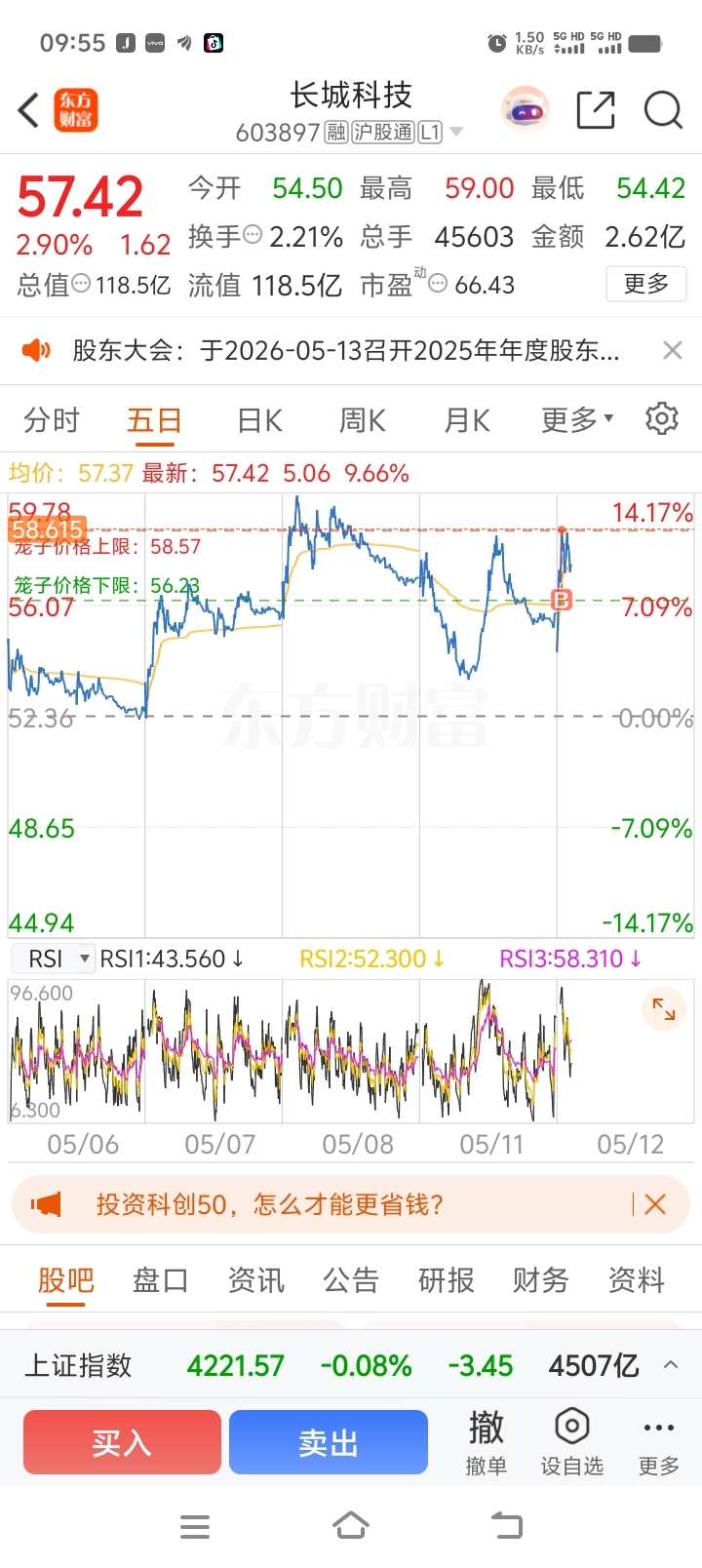The height and width of the screenshot is (1568, 702).
Task: Switch to the 月K chart tab
Action: point(467,420)
